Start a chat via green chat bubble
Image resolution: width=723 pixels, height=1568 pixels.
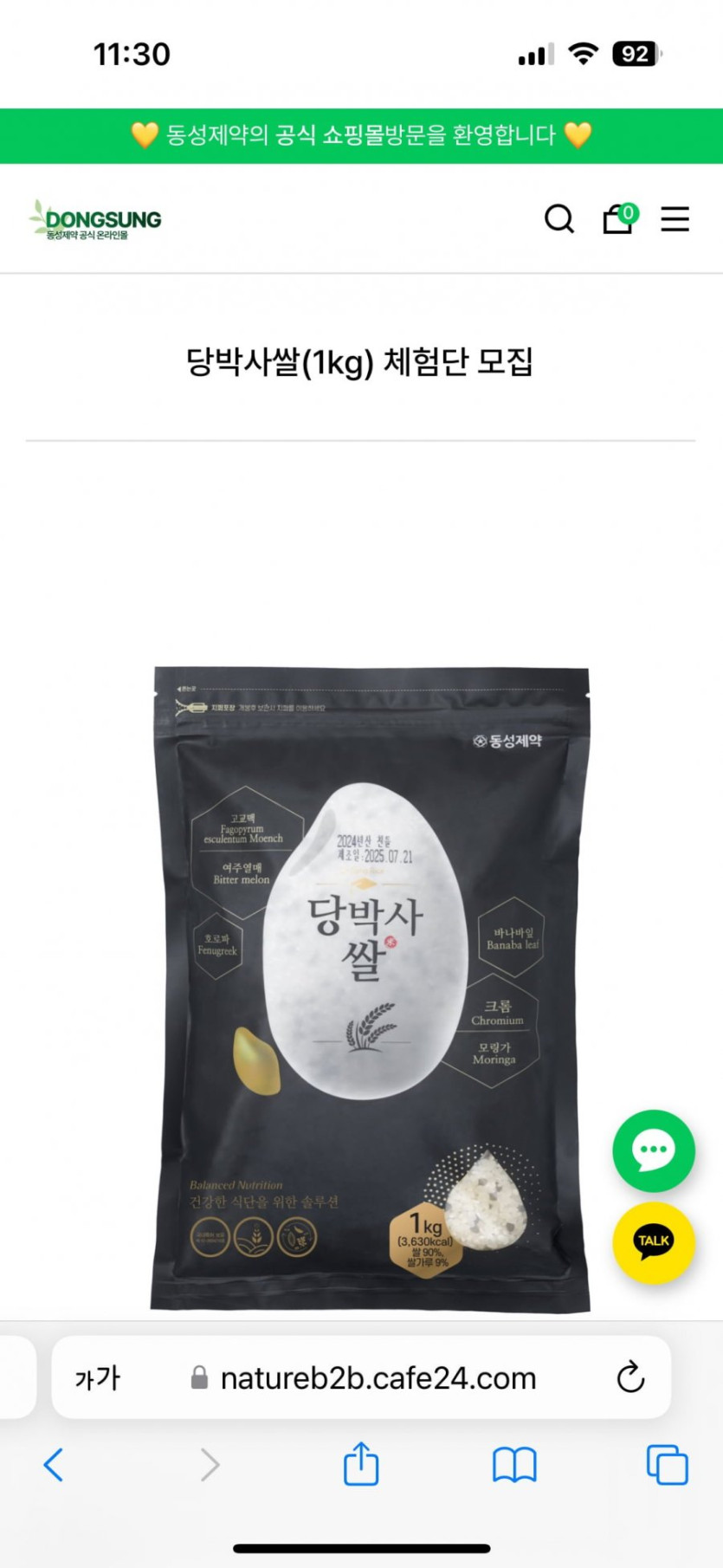(x=653, y=1150)
